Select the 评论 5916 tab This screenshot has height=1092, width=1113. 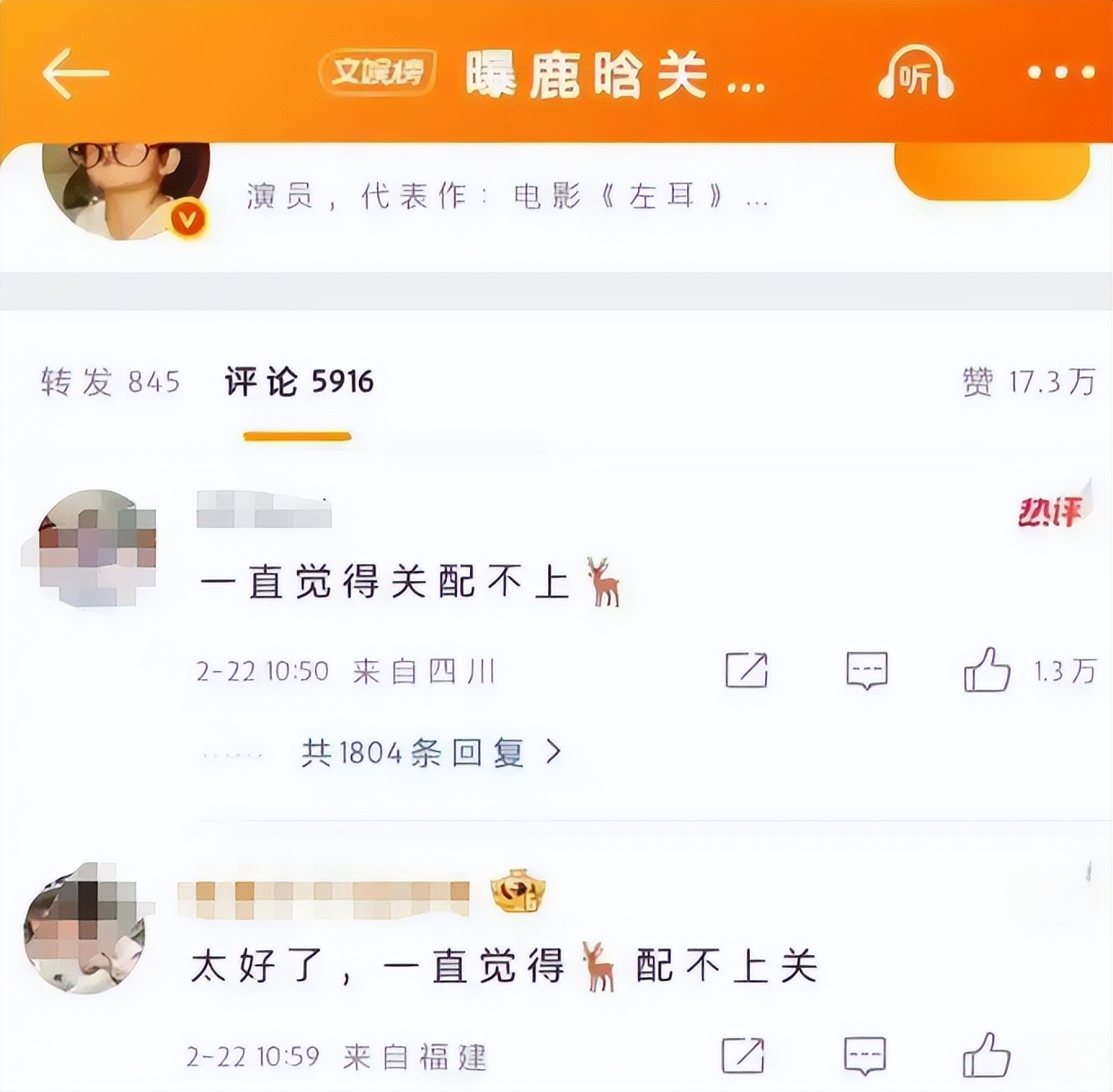tap(299, 382)
